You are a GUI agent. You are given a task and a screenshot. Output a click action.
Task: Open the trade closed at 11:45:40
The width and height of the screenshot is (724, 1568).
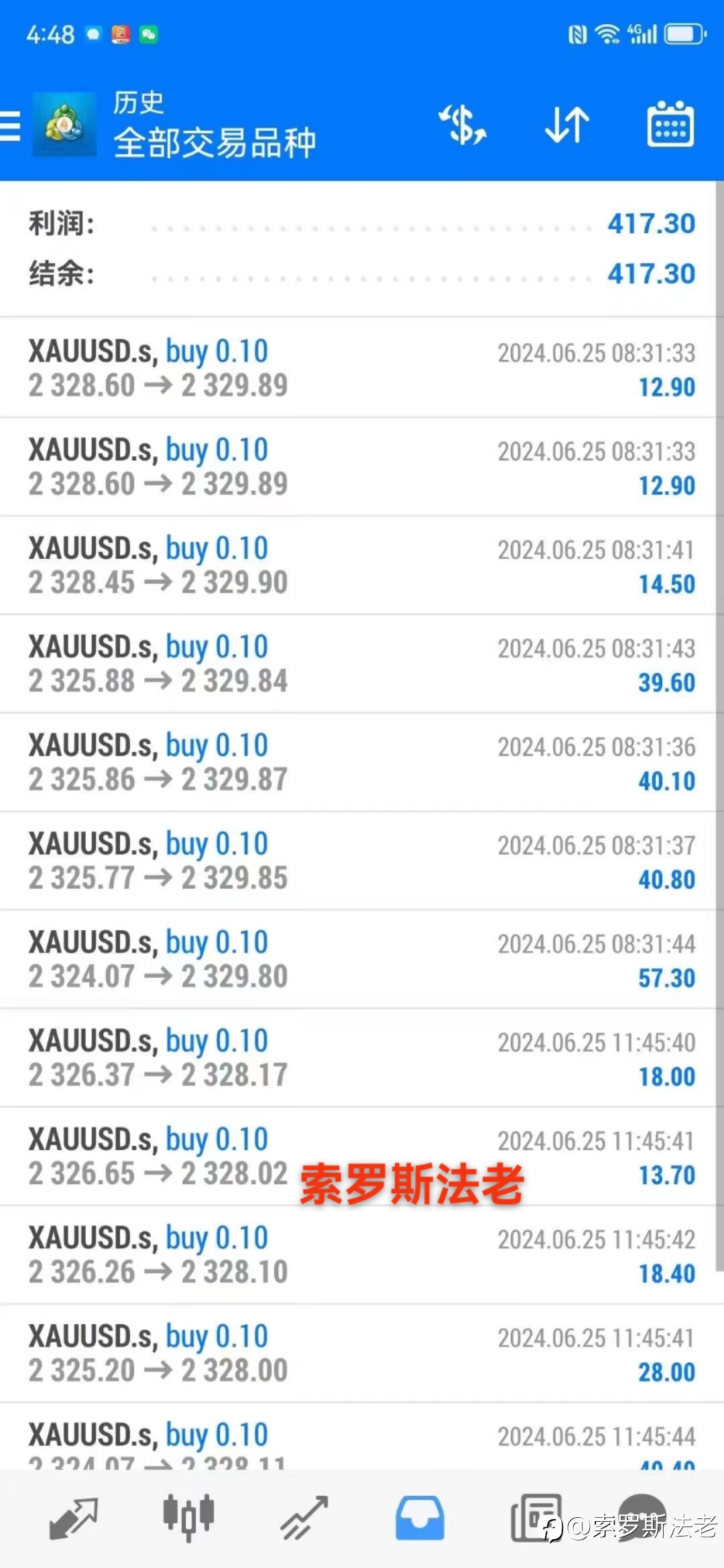[362, 1057]
